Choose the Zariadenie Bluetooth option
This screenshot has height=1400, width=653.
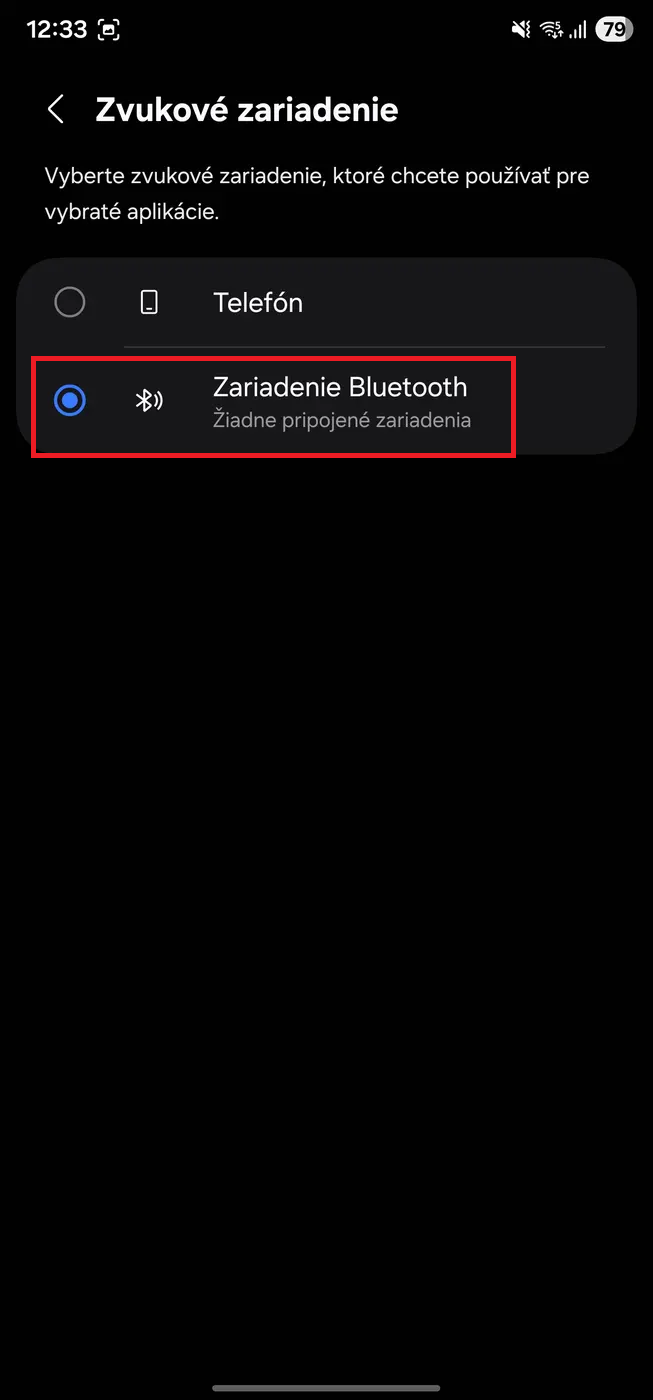(x=70, y=401)
